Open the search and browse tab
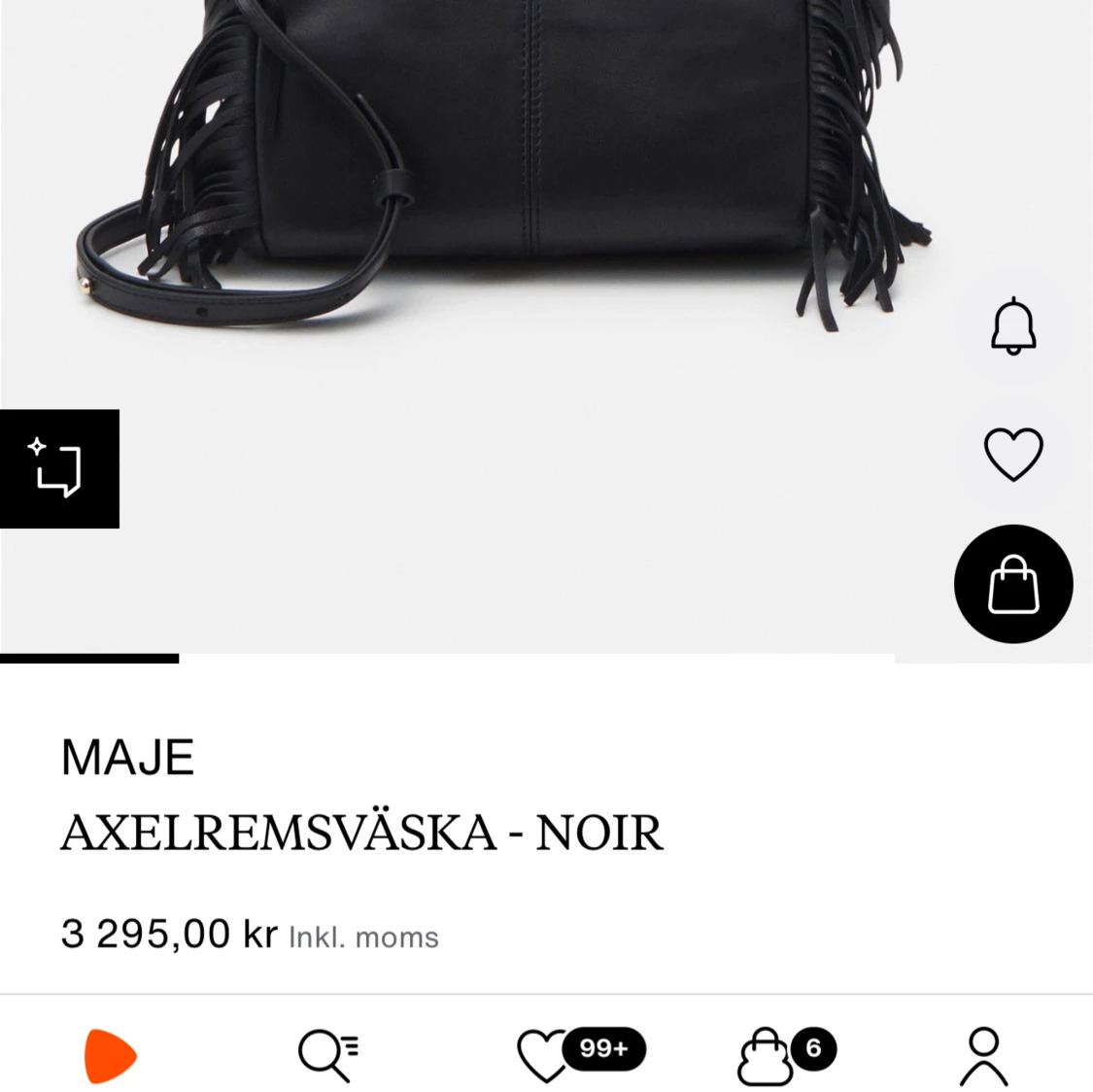The height and width of the screenshot is (1092, 1093). tap(328, 1055)
